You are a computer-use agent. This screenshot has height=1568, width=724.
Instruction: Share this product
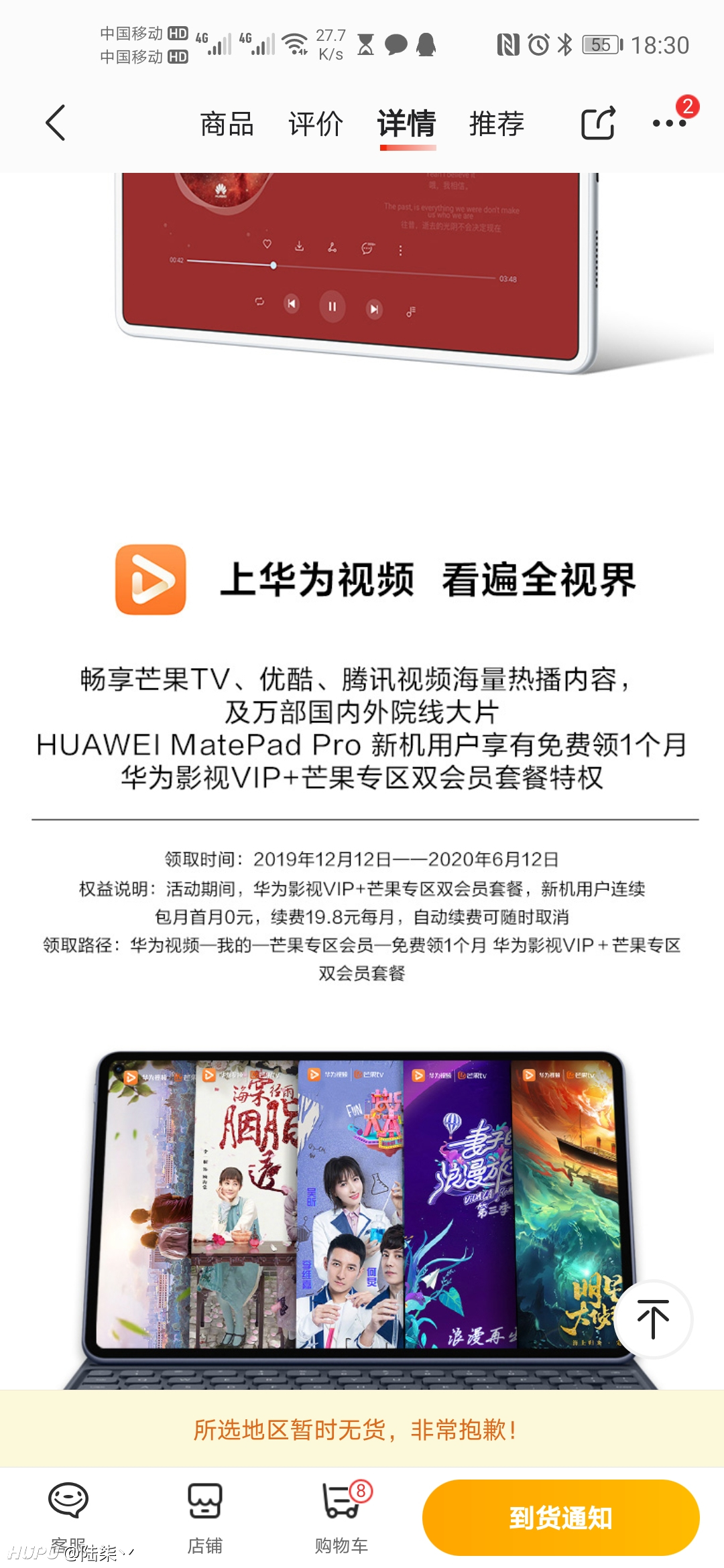pos(598,123)
